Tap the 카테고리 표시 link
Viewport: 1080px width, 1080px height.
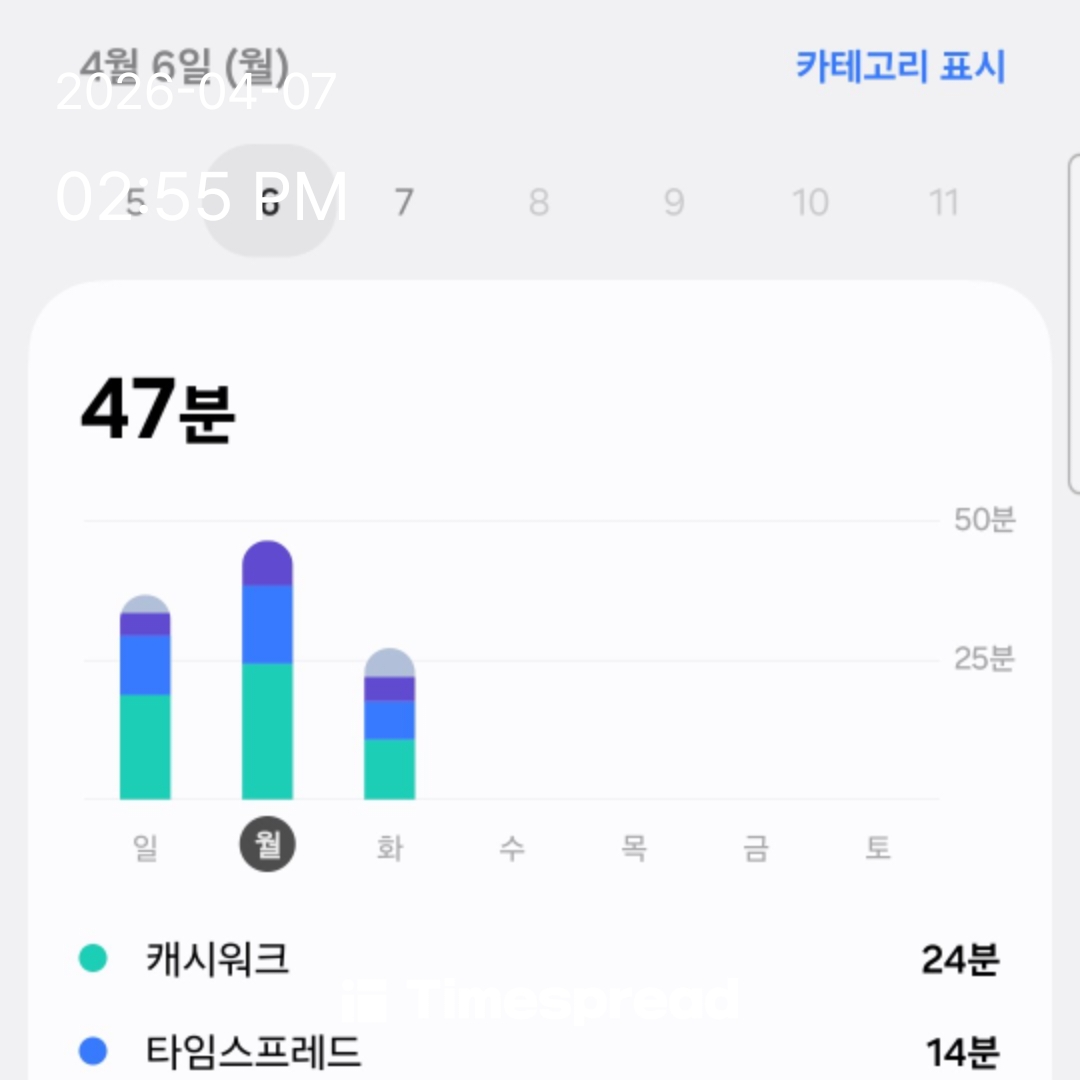point(900,67)
